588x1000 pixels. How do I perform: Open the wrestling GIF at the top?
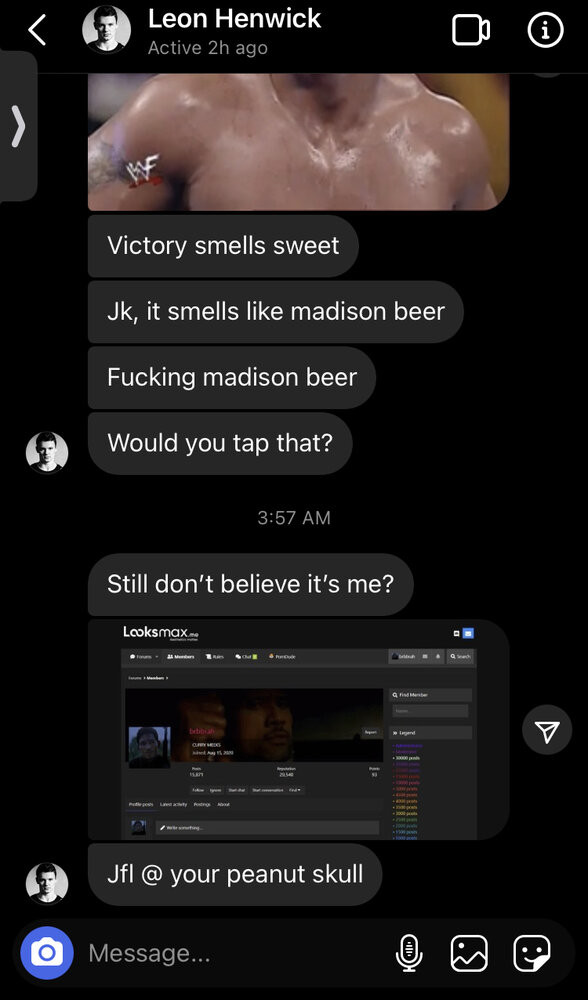point(298,142)
